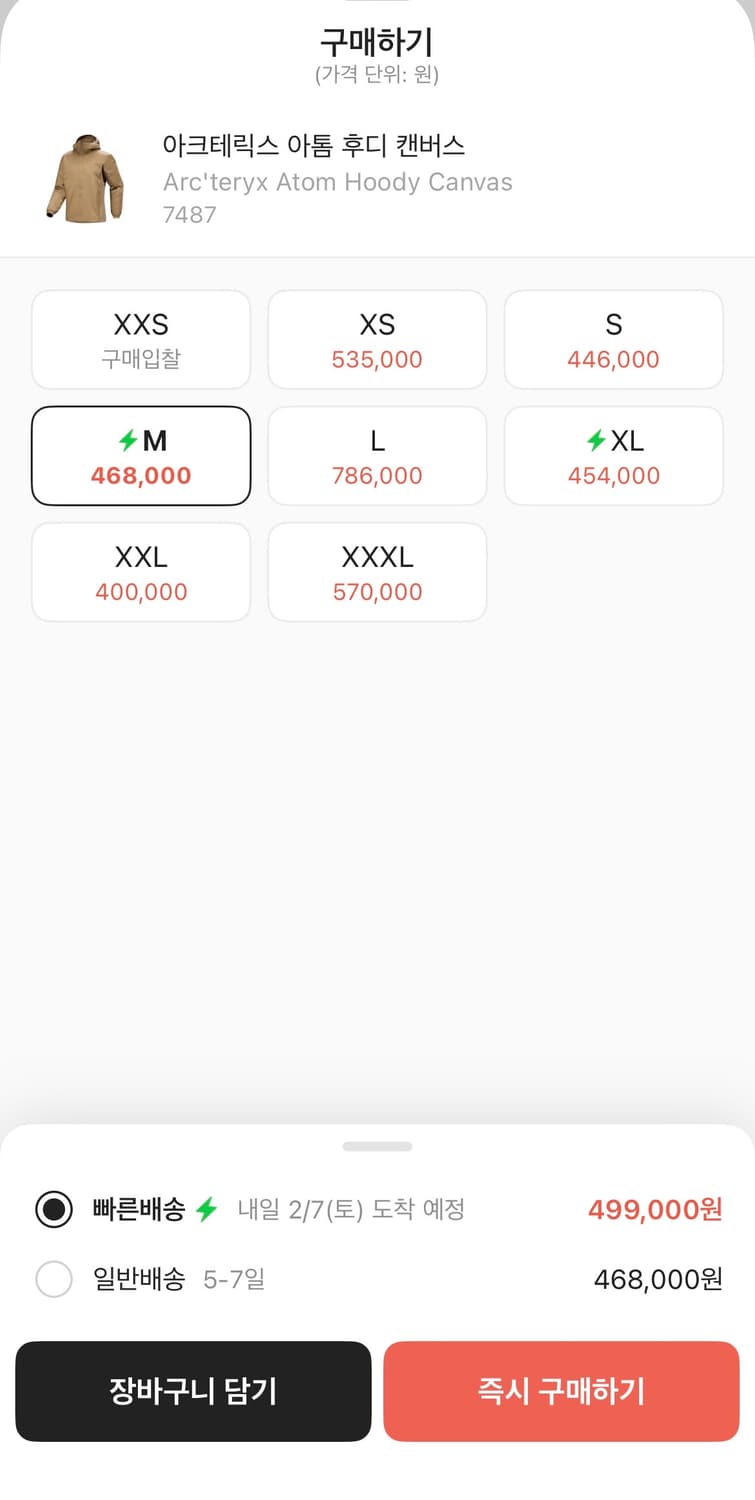
Task: Click the lightning icon next to 빠른배송
Action: point(204,1209)
